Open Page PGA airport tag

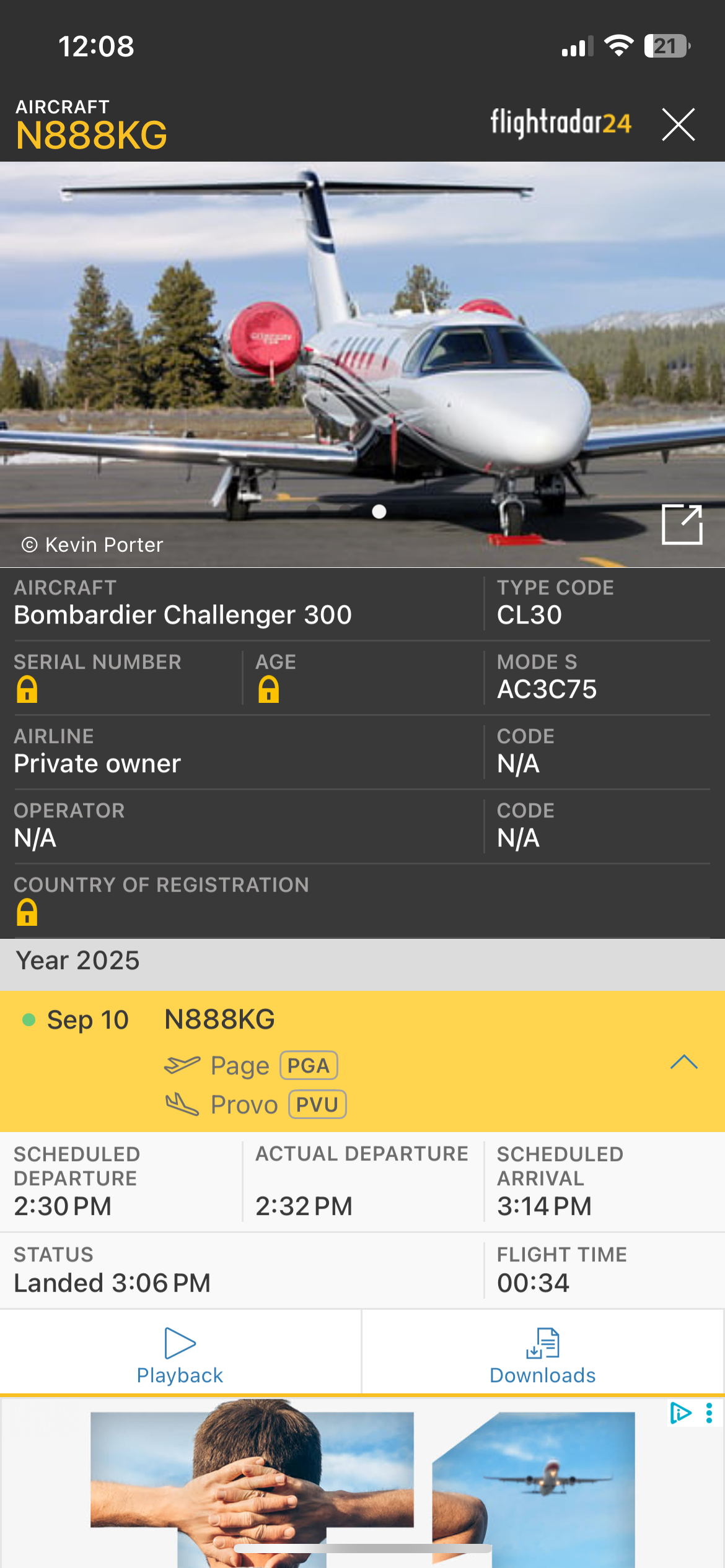click(309, 1065)
